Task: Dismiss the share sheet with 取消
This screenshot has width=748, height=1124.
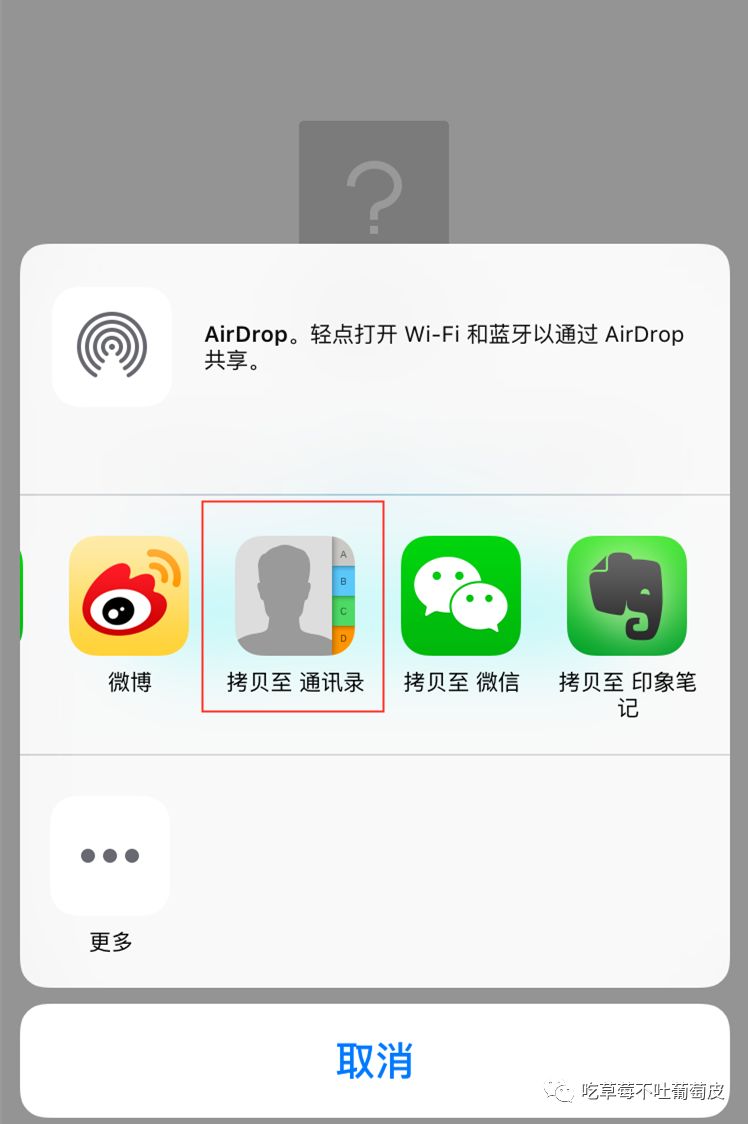Action: point(374,1061)
